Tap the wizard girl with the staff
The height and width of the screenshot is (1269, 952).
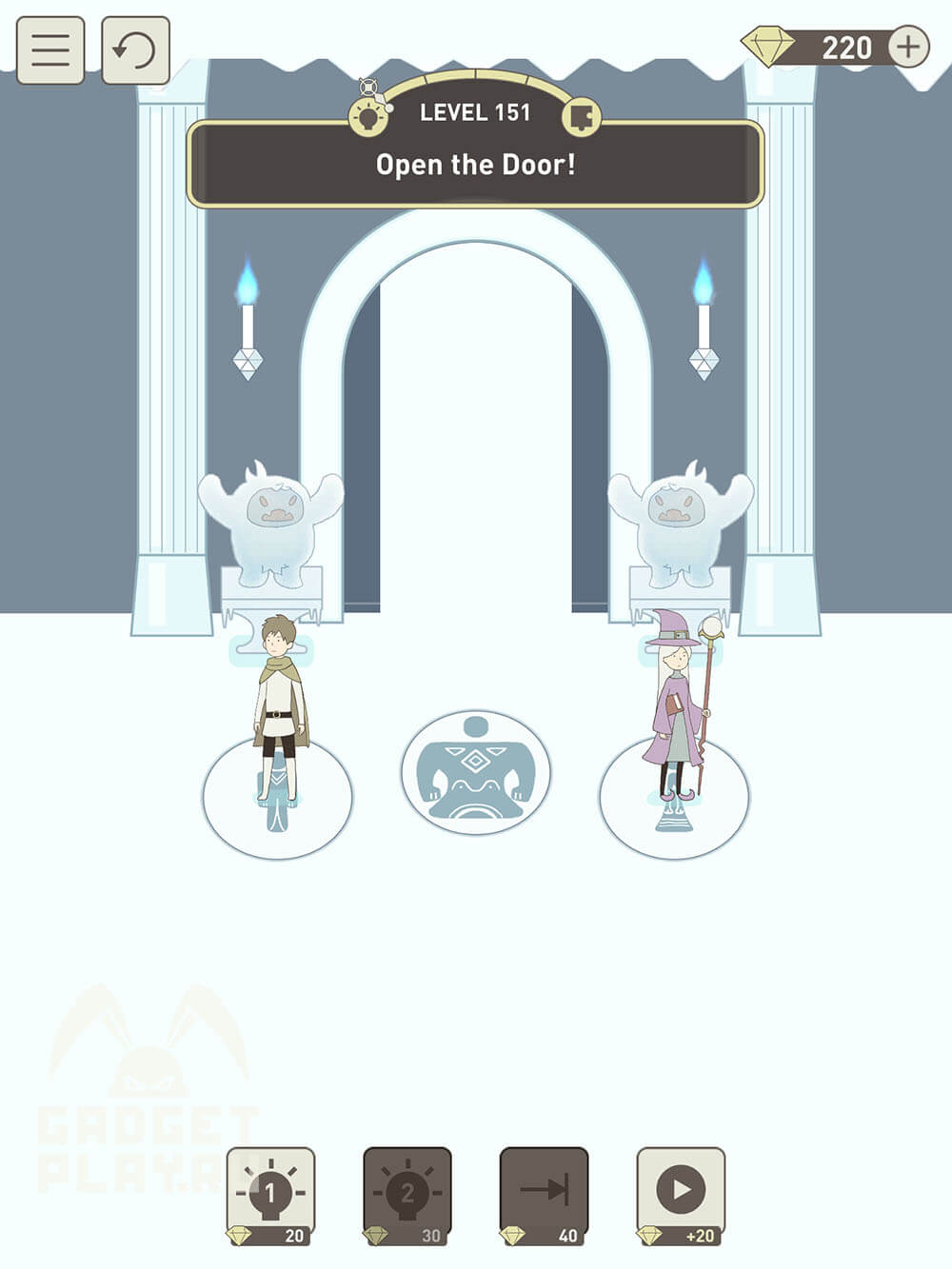click(x=678, y=704)
